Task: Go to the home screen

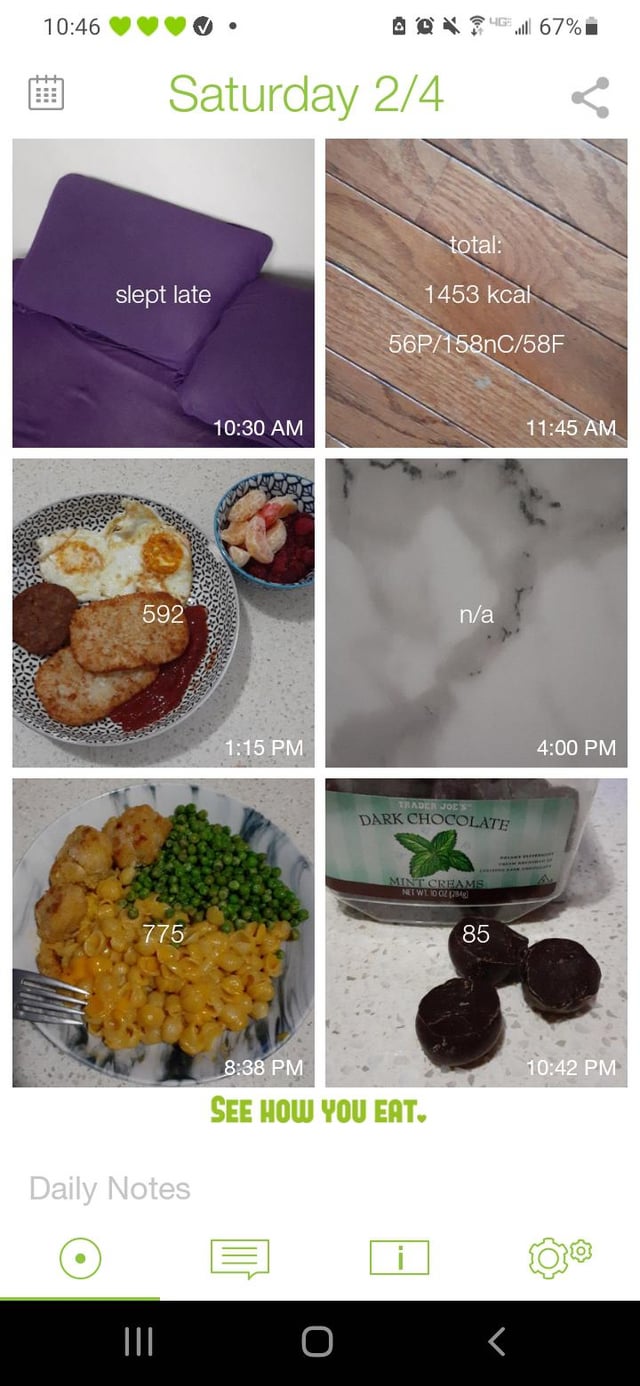Action: click(x=317, y=1342)
